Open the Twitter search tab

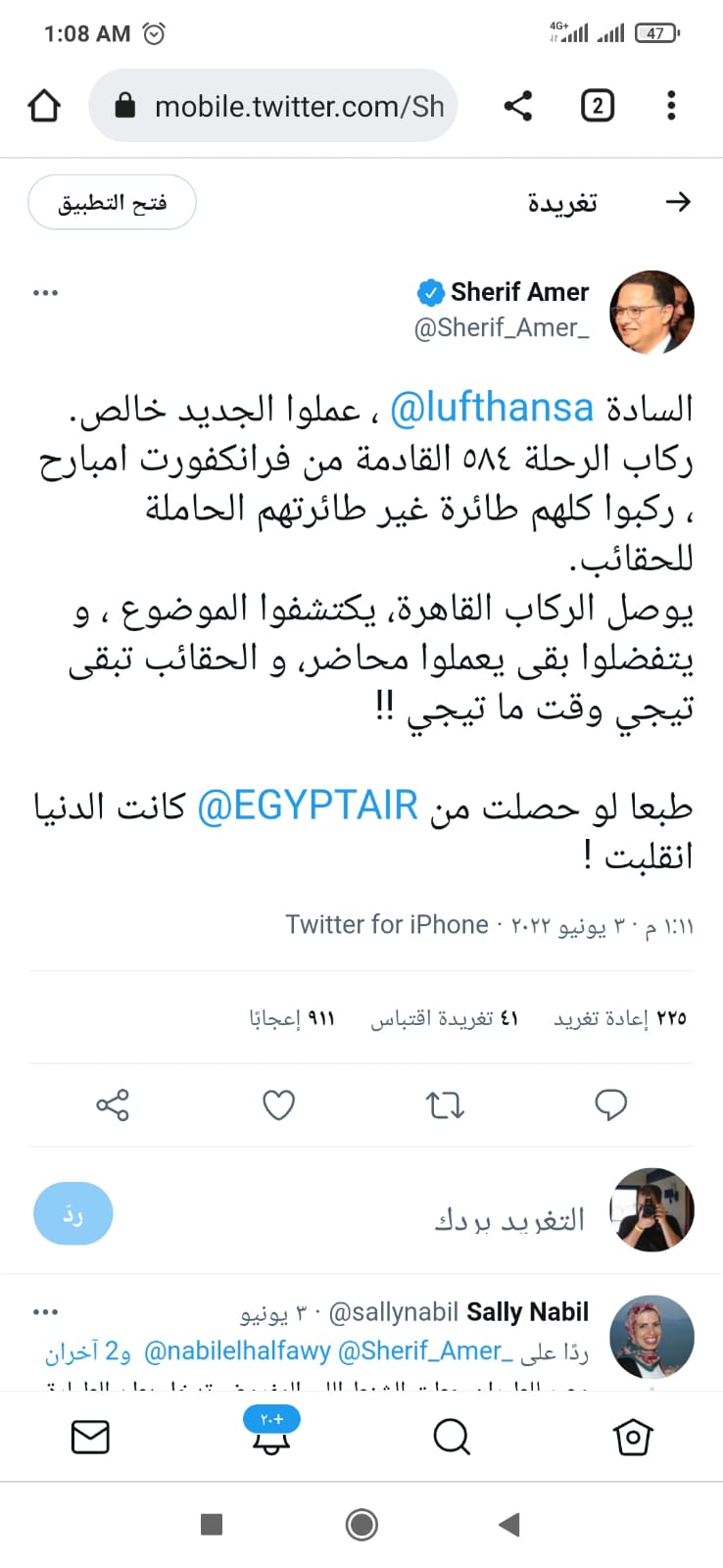click(452, 1438)
